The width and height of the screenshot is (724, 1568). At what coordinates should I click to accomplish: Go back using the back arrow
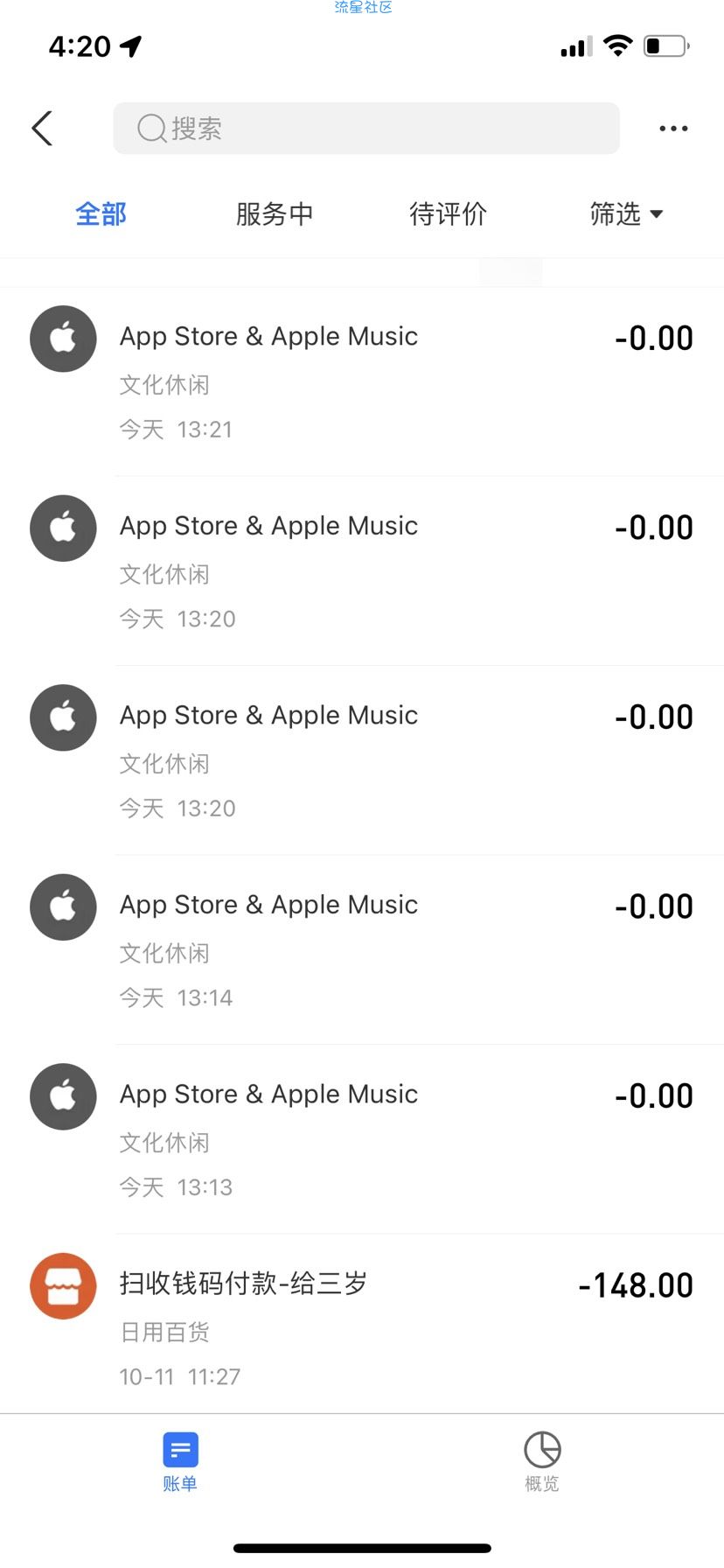click(42, 129)
